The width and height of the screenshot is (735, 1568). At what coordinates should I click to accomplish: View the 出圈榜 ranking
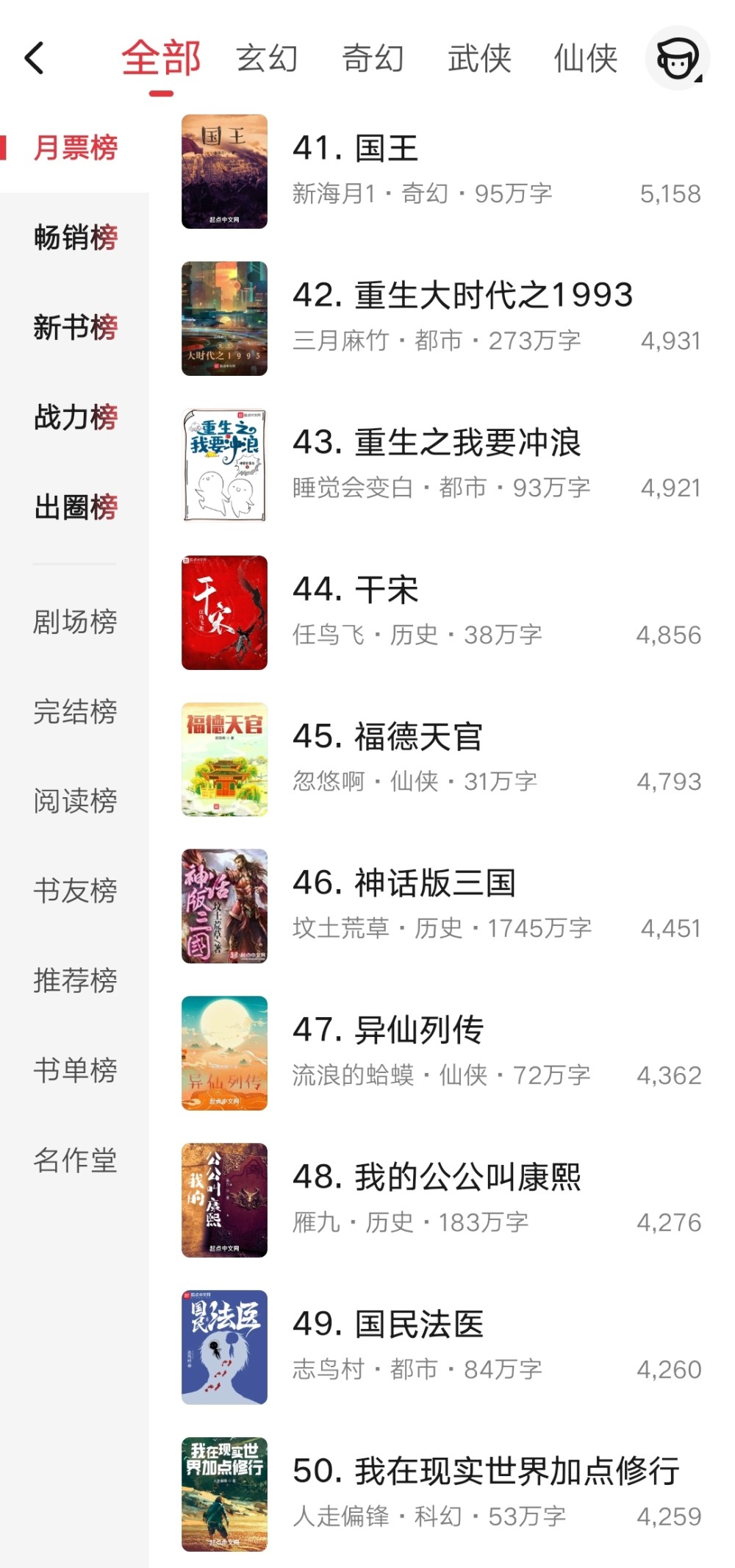pos(75,507)
